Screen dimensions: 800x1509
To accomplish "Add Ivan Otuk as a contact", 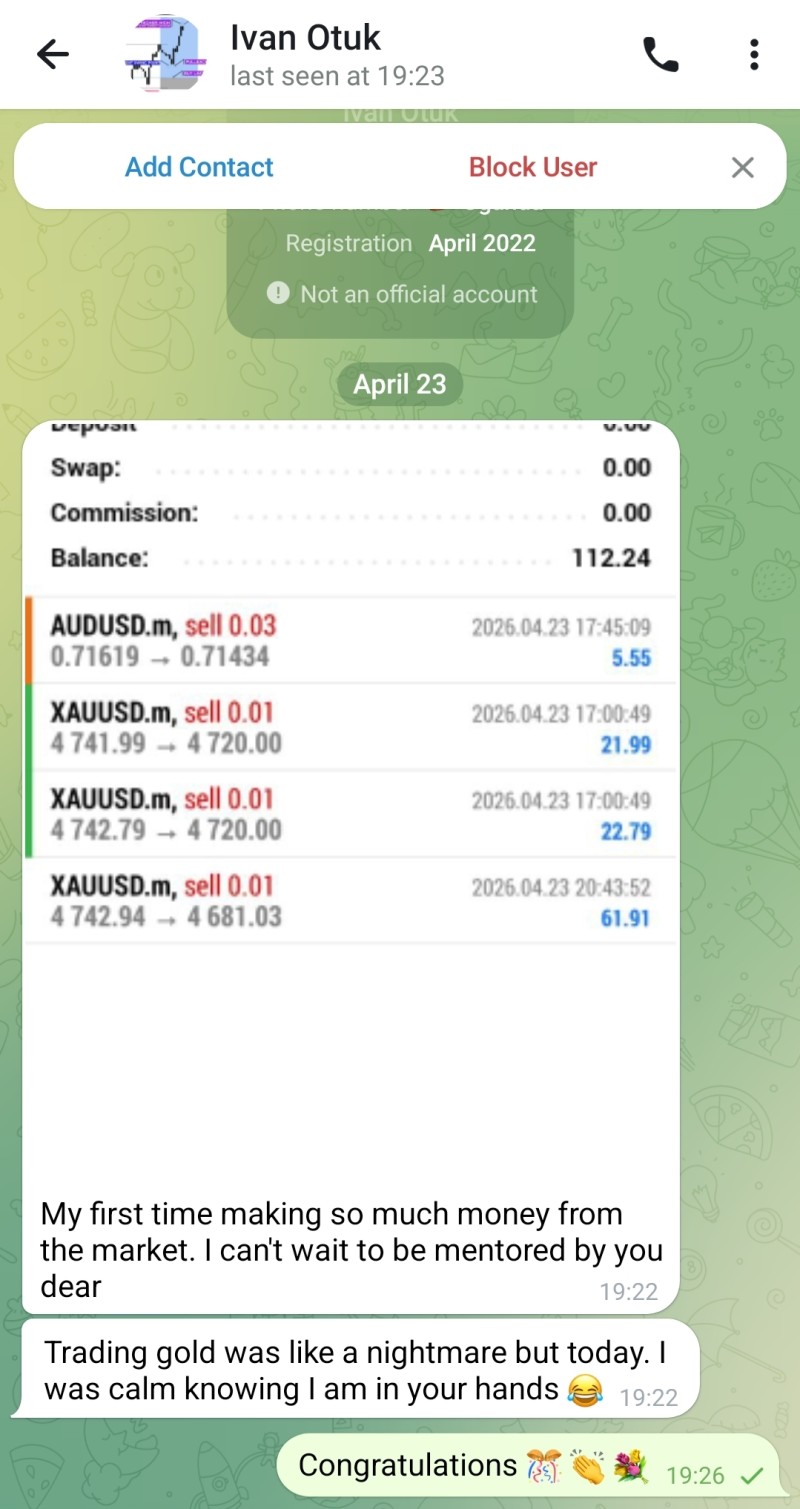I will [x=199, y=167].
